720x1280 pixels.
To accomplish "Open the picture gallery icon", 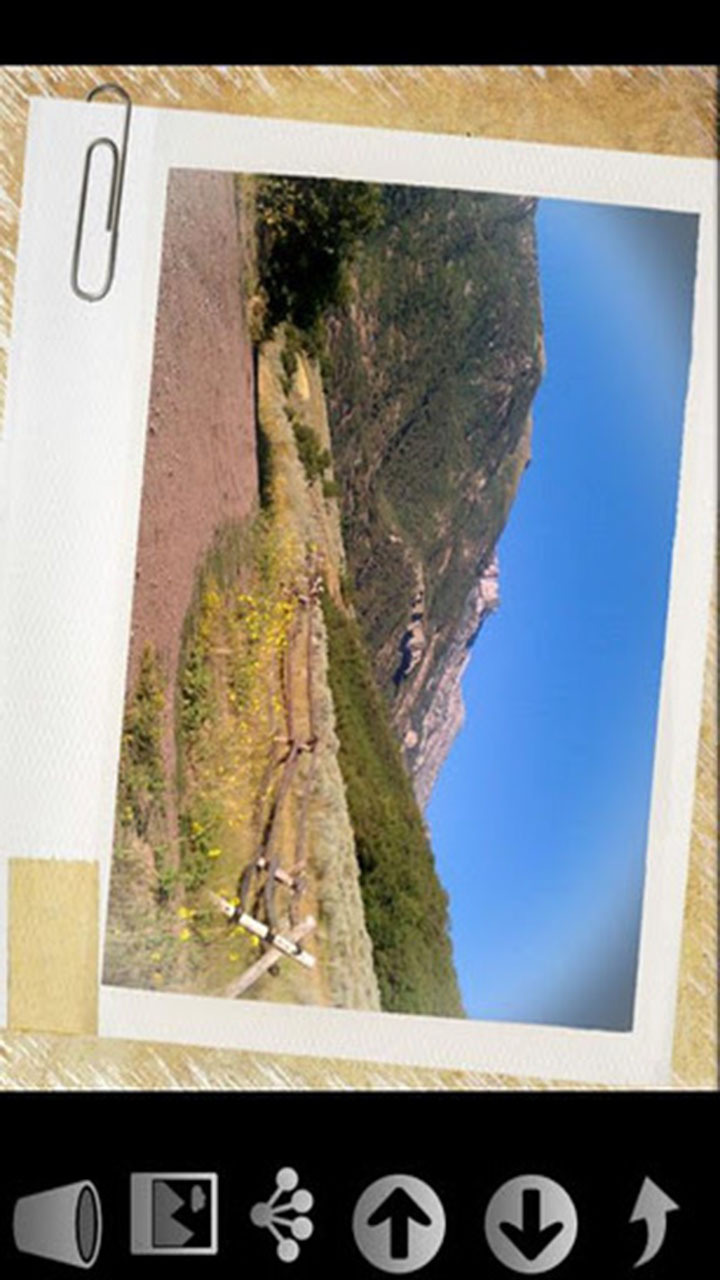I will pyautogui.click(x=174, y=1213).
